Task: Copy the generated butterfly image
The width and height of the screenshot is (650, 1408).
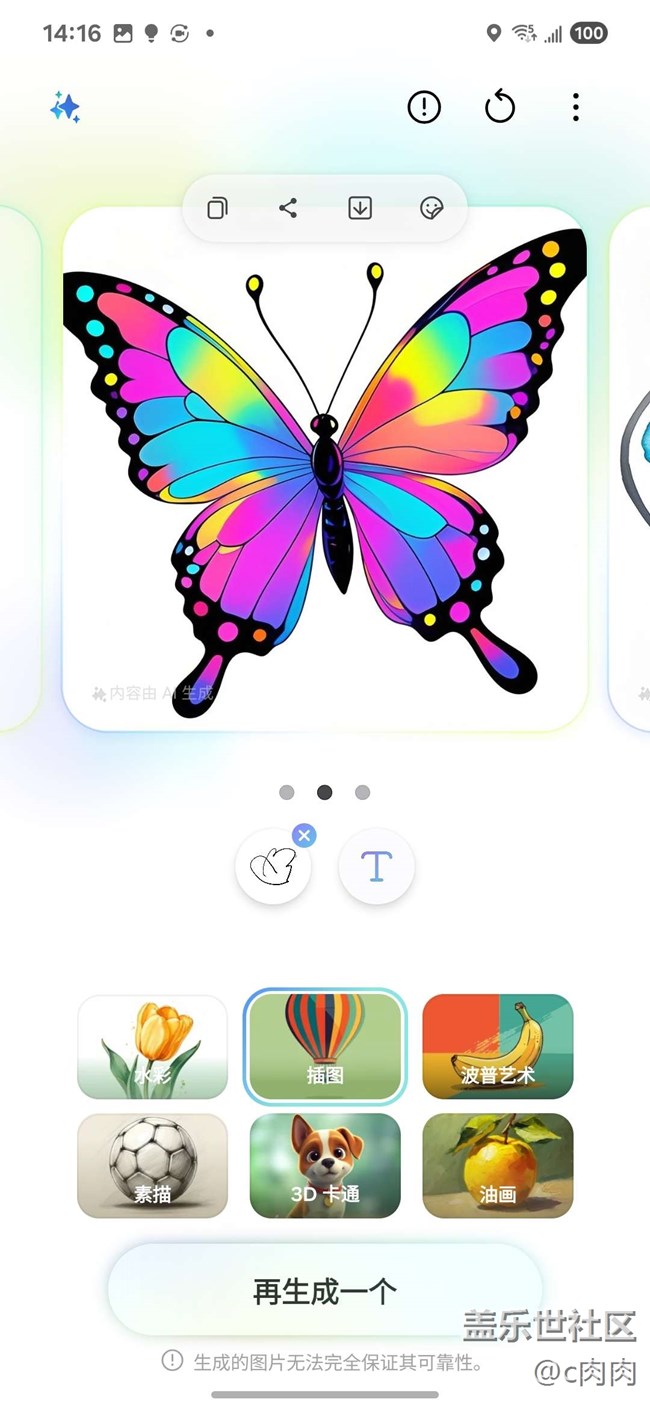Action: click(x=217, y=208)
